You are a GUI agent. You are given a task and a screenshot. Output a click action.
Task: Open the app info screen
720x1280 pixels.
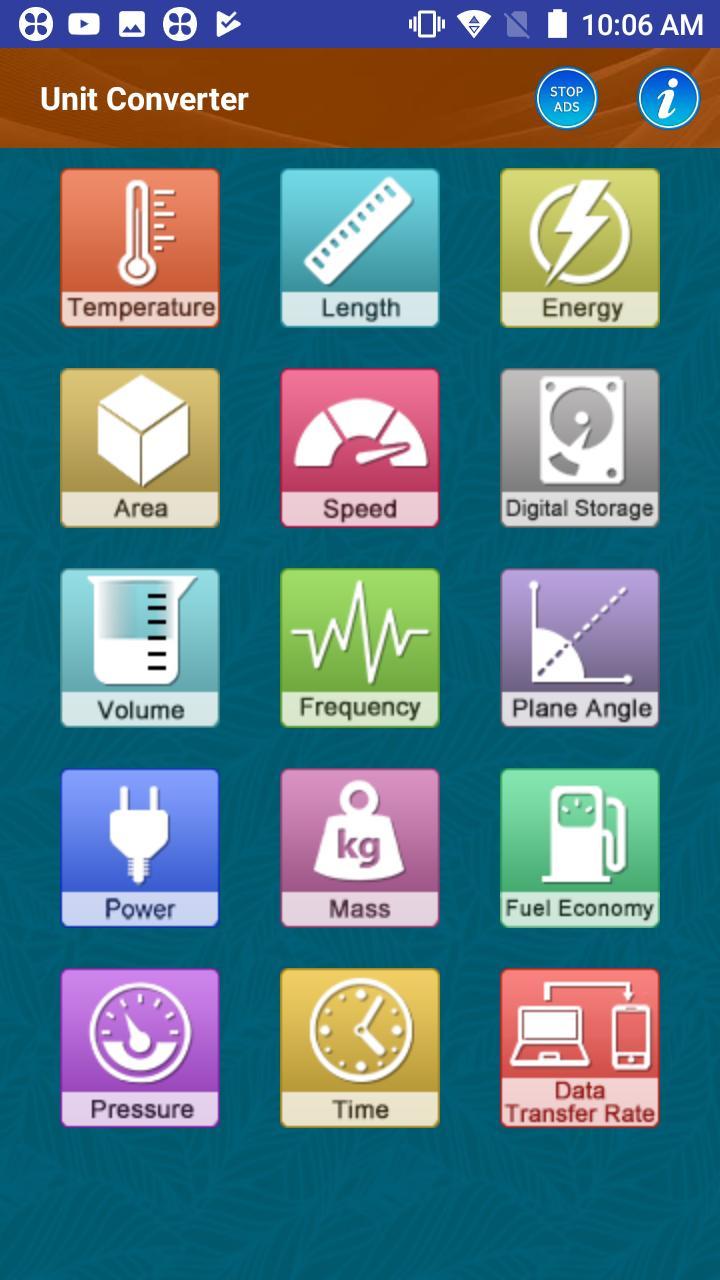tap(667, 97)
